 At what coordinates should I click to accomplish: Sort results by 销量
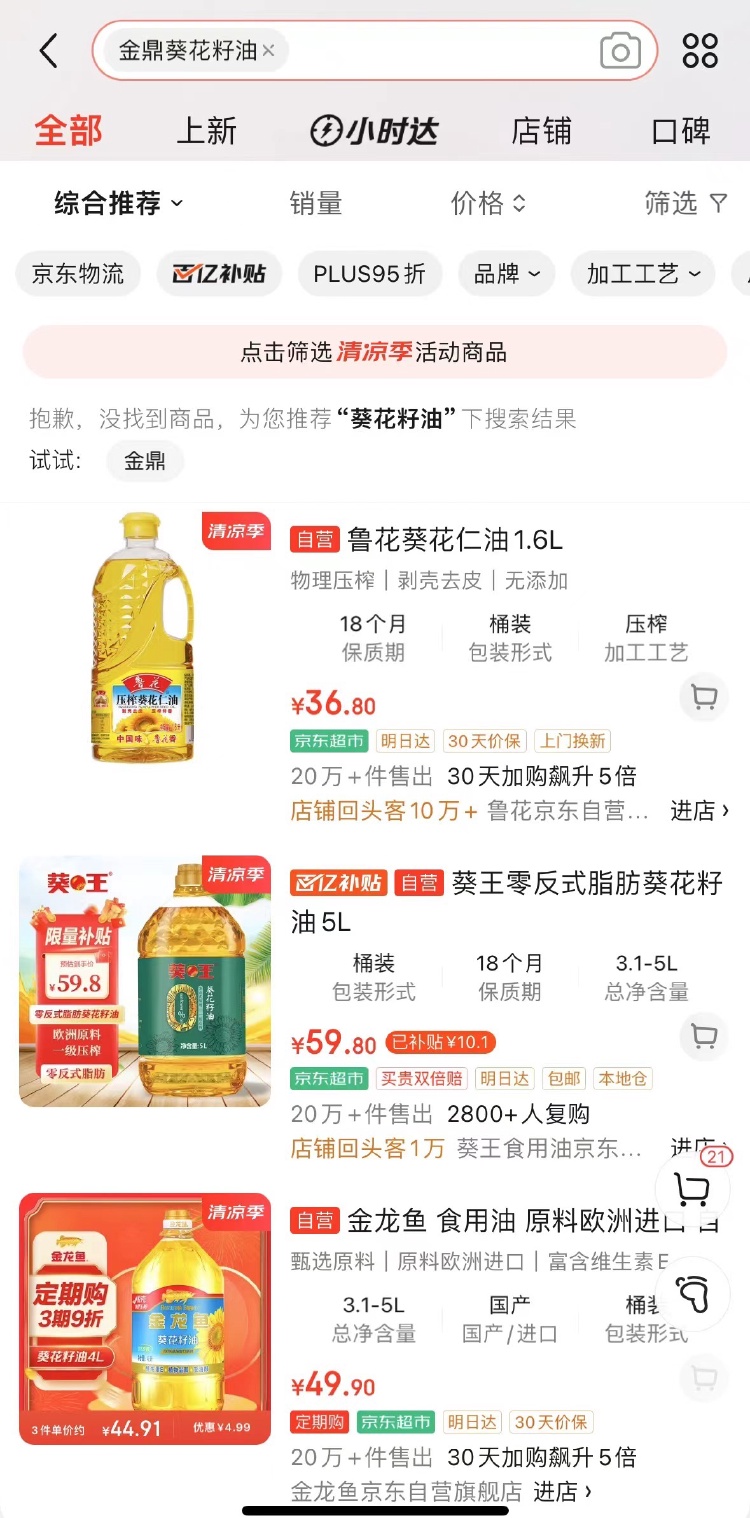[x=316, y=203]
